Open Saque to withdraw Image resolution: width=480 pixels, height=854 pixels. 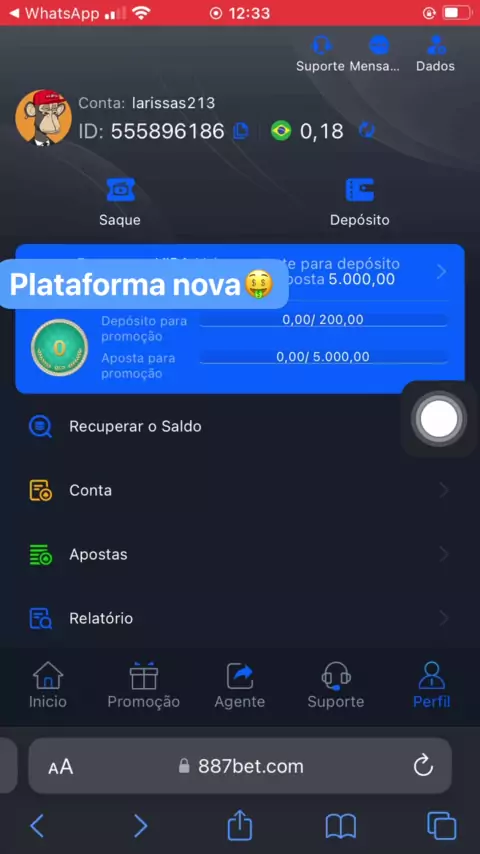point(120,202)
